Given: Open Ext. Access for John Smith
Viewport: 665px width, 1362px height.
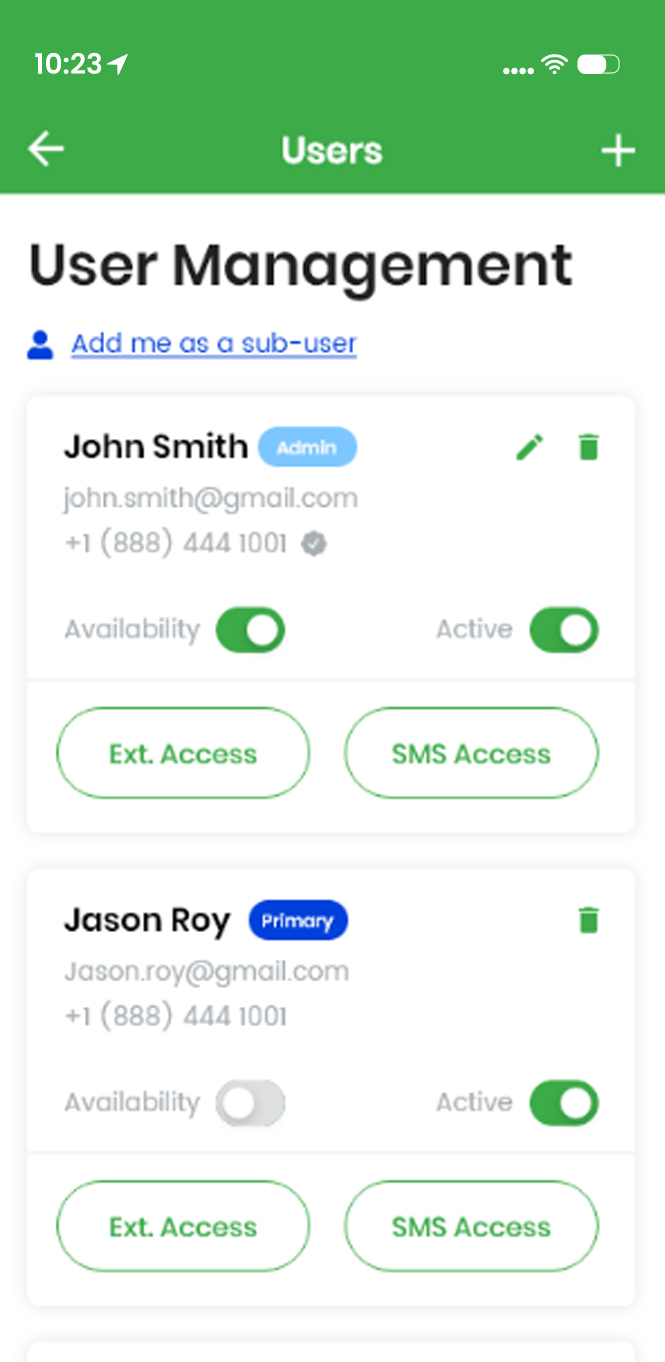Looking at the screenshot, I should (183, 753).
